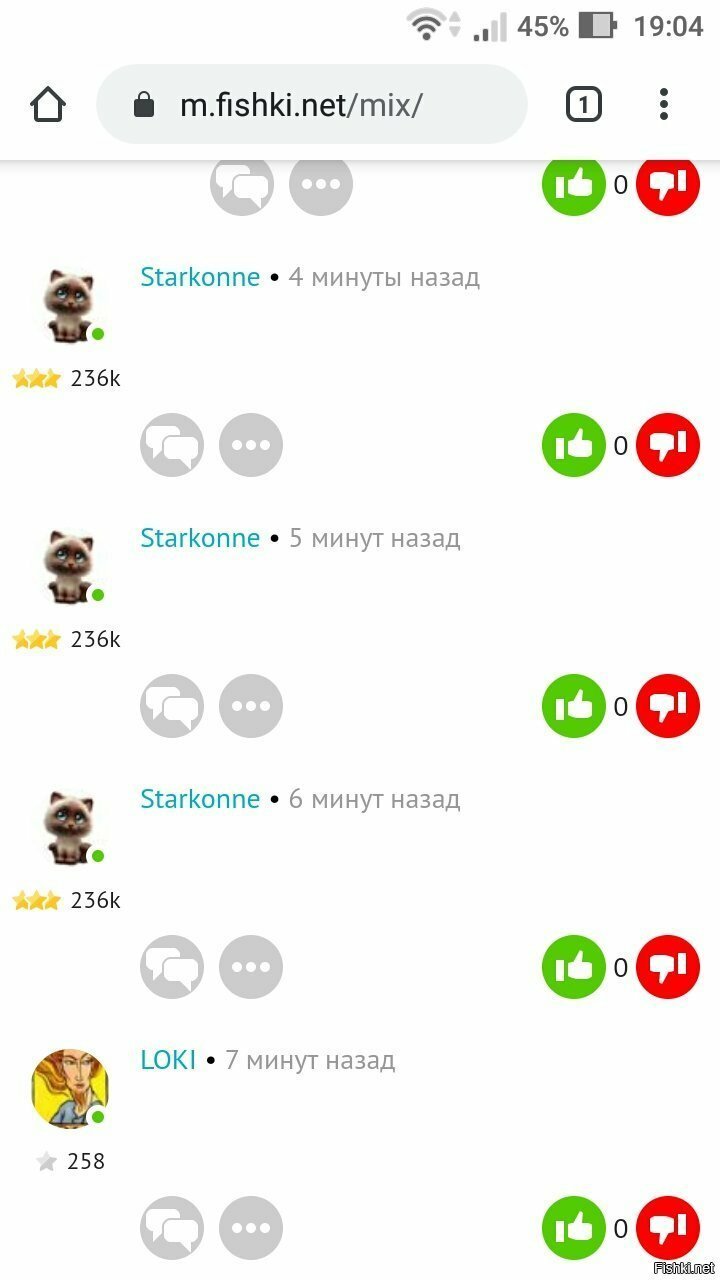Dislike LOKI's comment

668,1228
